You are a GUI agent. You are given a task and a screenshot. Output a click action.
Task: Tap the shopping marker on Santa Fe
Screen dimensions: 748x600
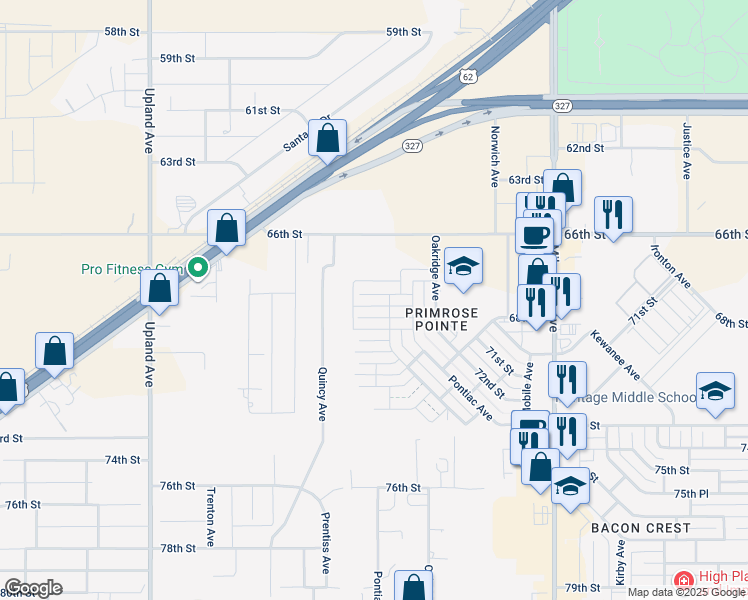coord(328,138)
